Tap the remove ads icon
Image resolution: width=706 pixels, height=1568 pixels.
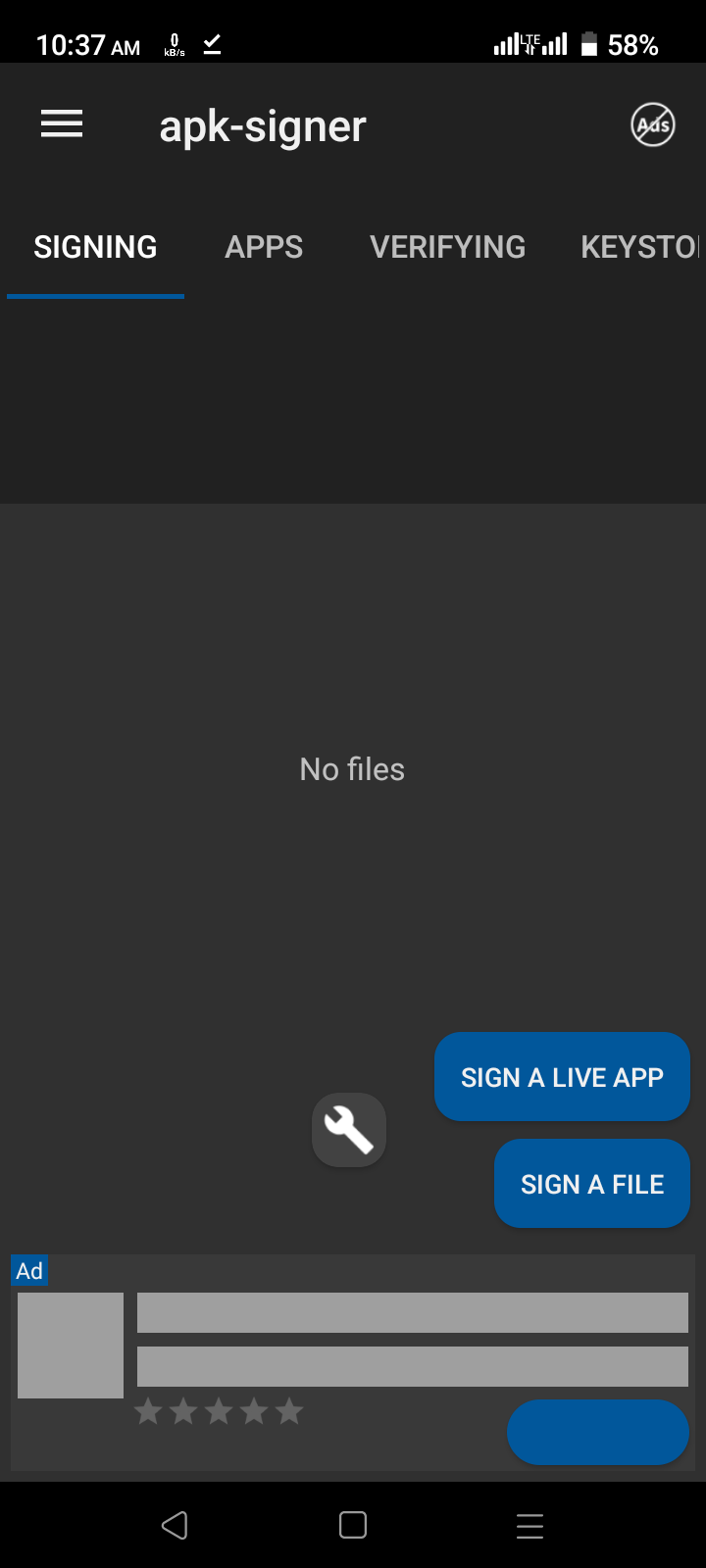(x=653, y=124)
